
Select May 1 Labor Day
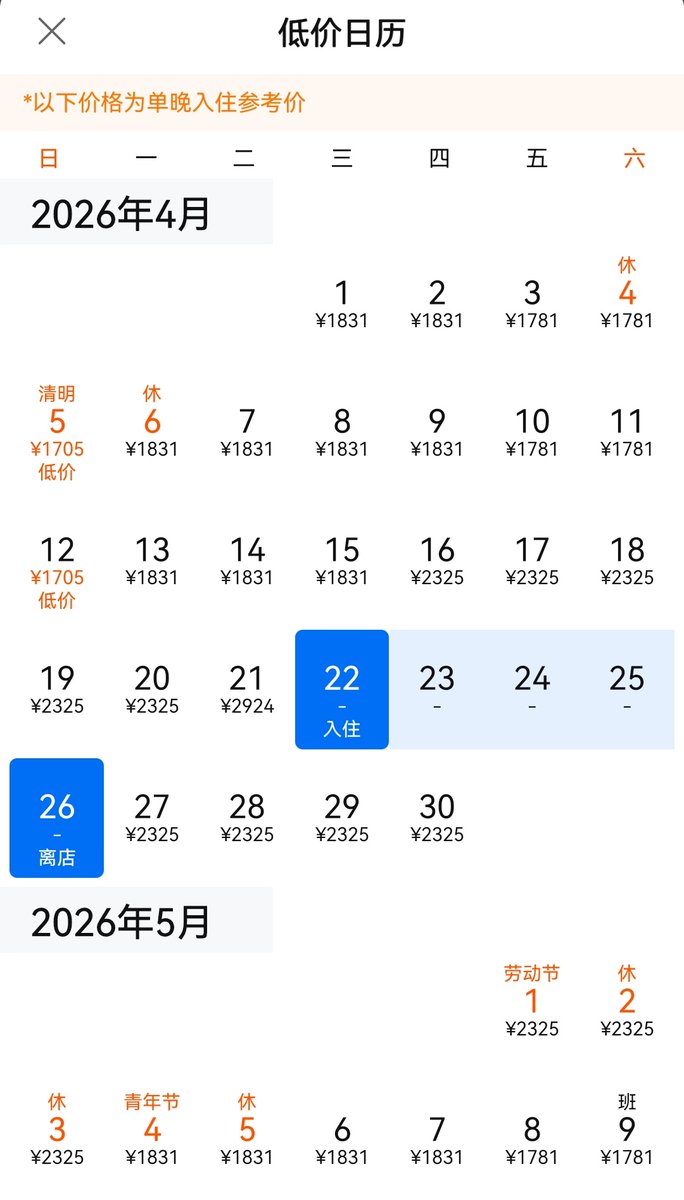[532, 1001]
